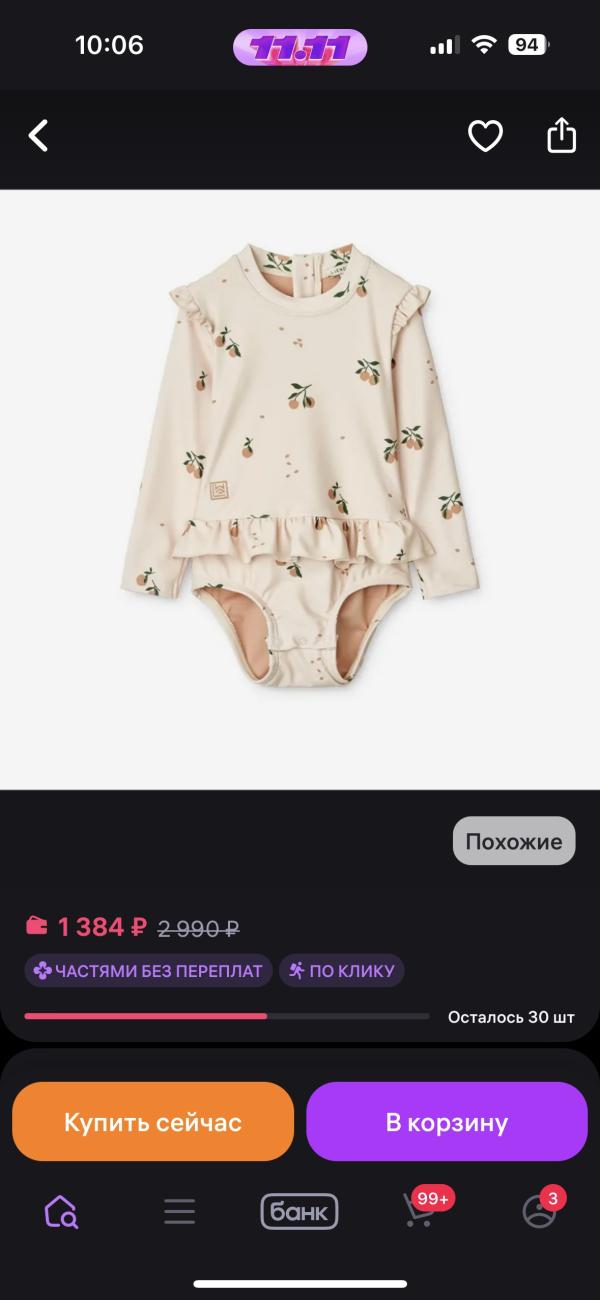The height and width of the screenshot is (1300, 600).
Task: Go back using the arrow
Action: pyautogui.click(x=38, y=135)
